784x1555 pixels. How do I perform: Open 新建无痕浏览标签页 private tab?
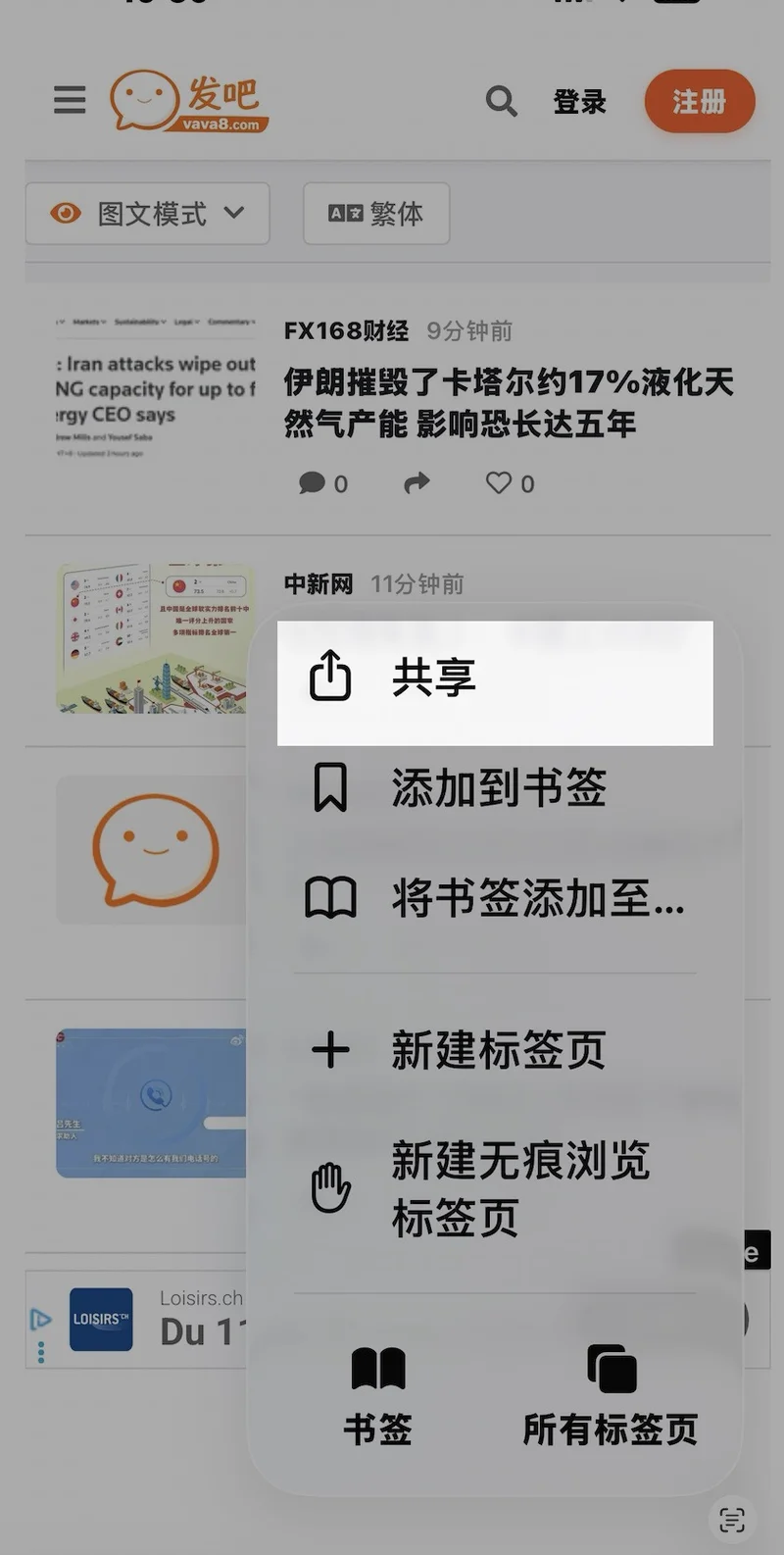pyautogui.click(x=495, y=1188)
